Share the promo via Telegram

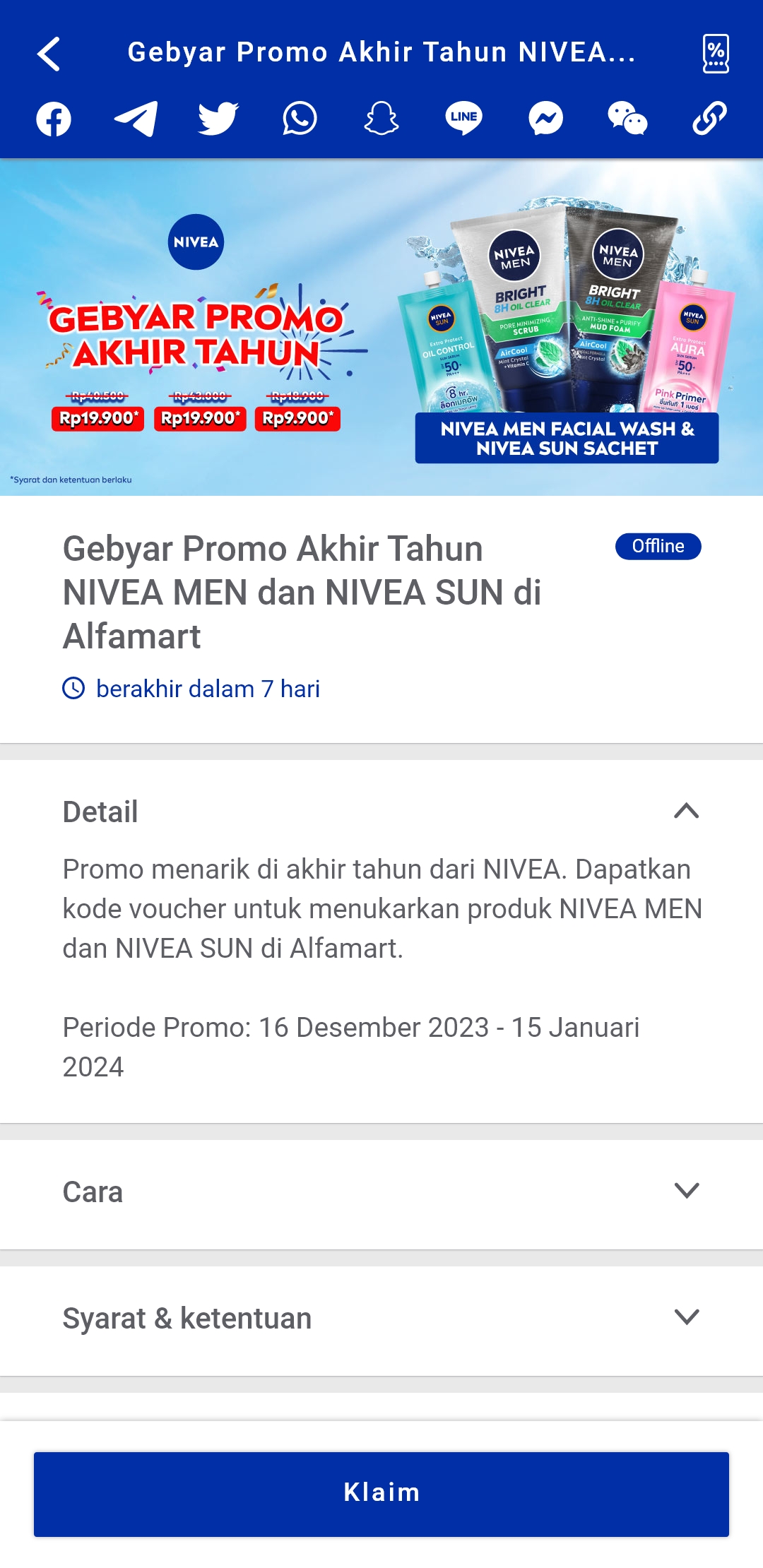click(x=136, y=119)
